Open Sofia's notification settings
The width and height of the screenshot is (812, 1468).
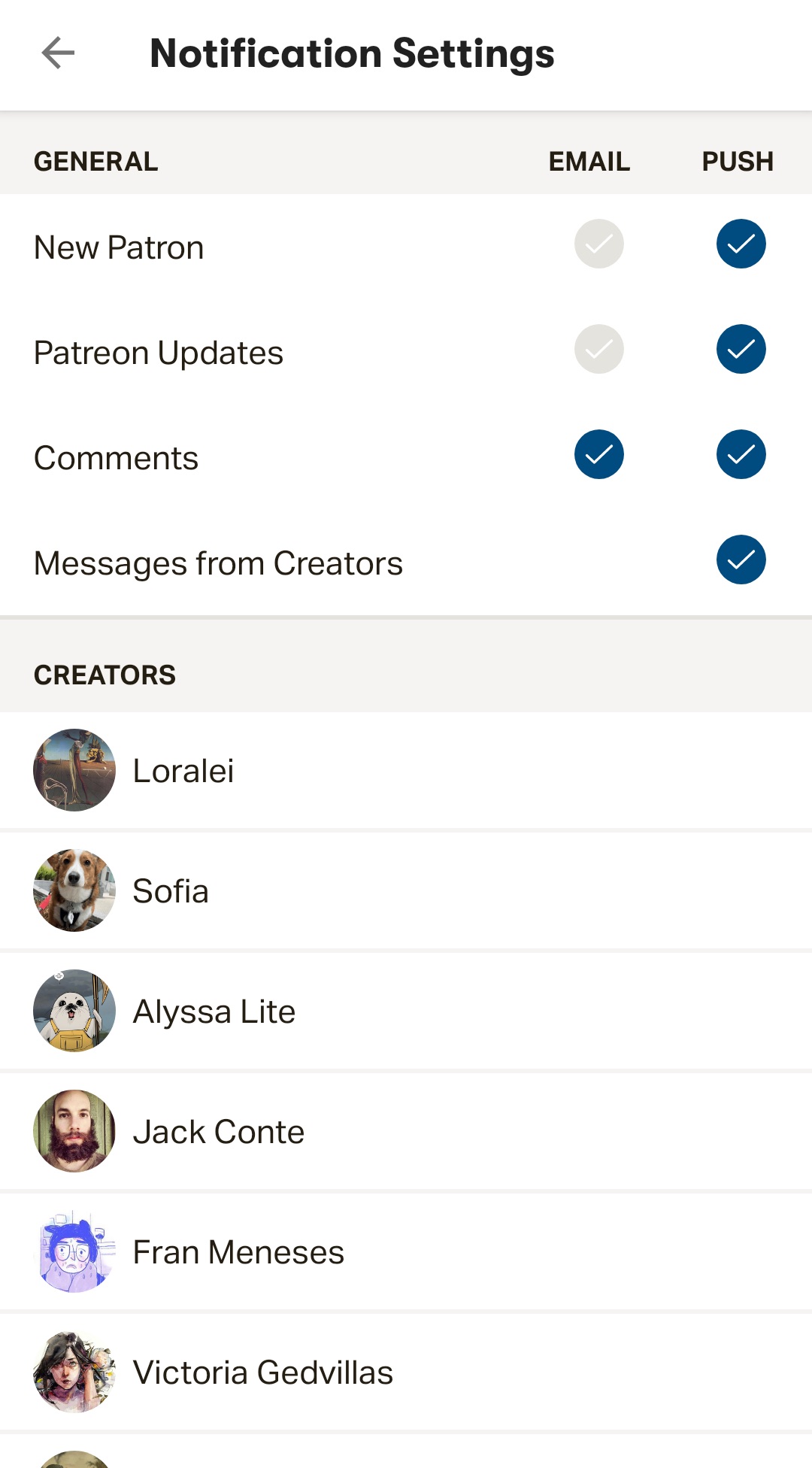[406, 890]
